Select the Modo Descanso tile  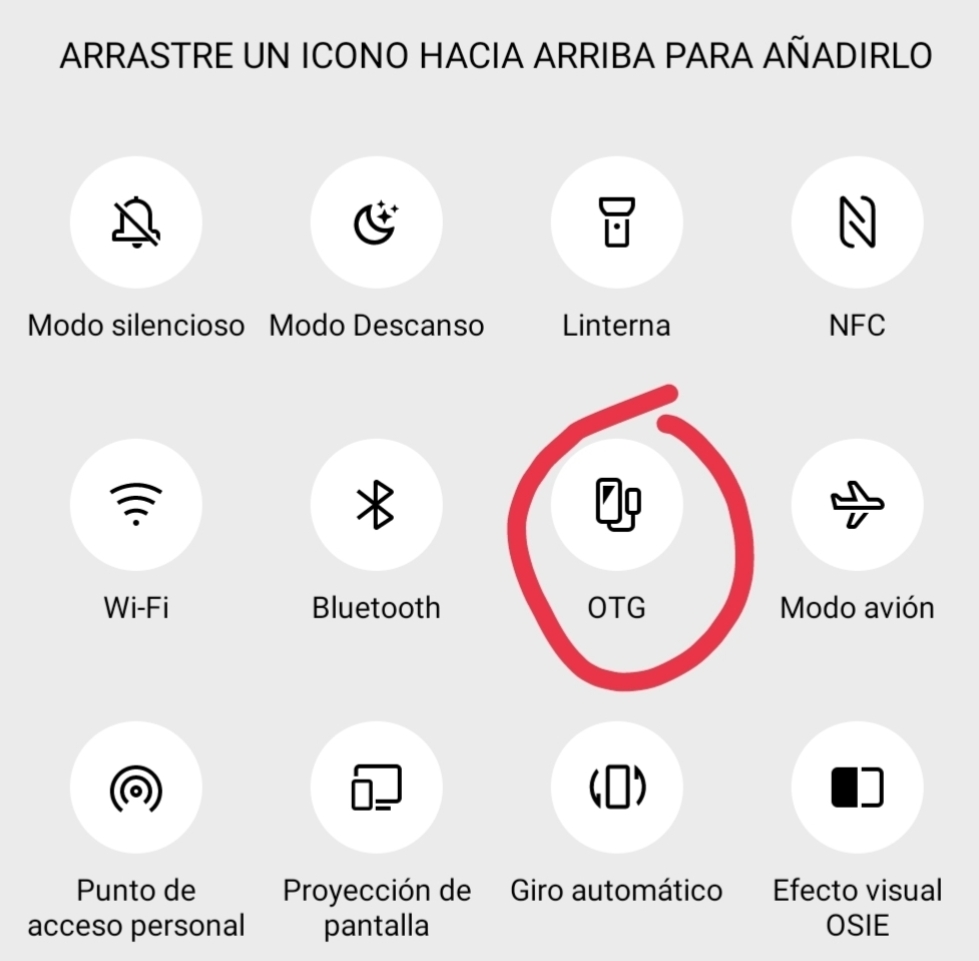point(376,222)
